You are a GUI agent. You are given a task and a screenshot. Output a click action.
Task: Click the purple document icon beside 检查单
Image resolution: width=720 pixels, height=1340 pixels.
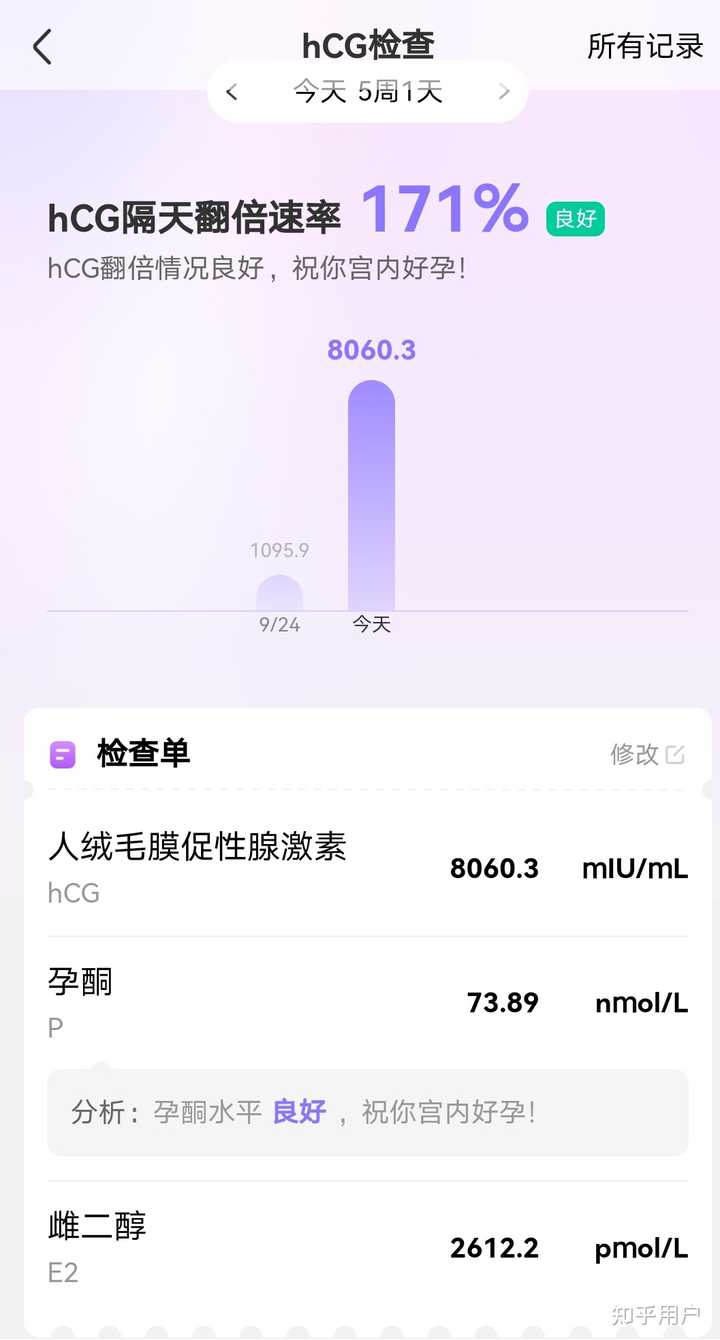pyautogui.click(x=62, y=754)
